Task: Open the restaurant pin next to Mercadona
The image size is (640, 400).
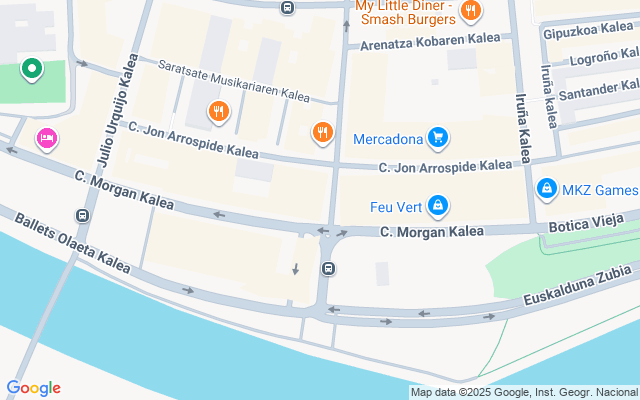Action: 322,133
